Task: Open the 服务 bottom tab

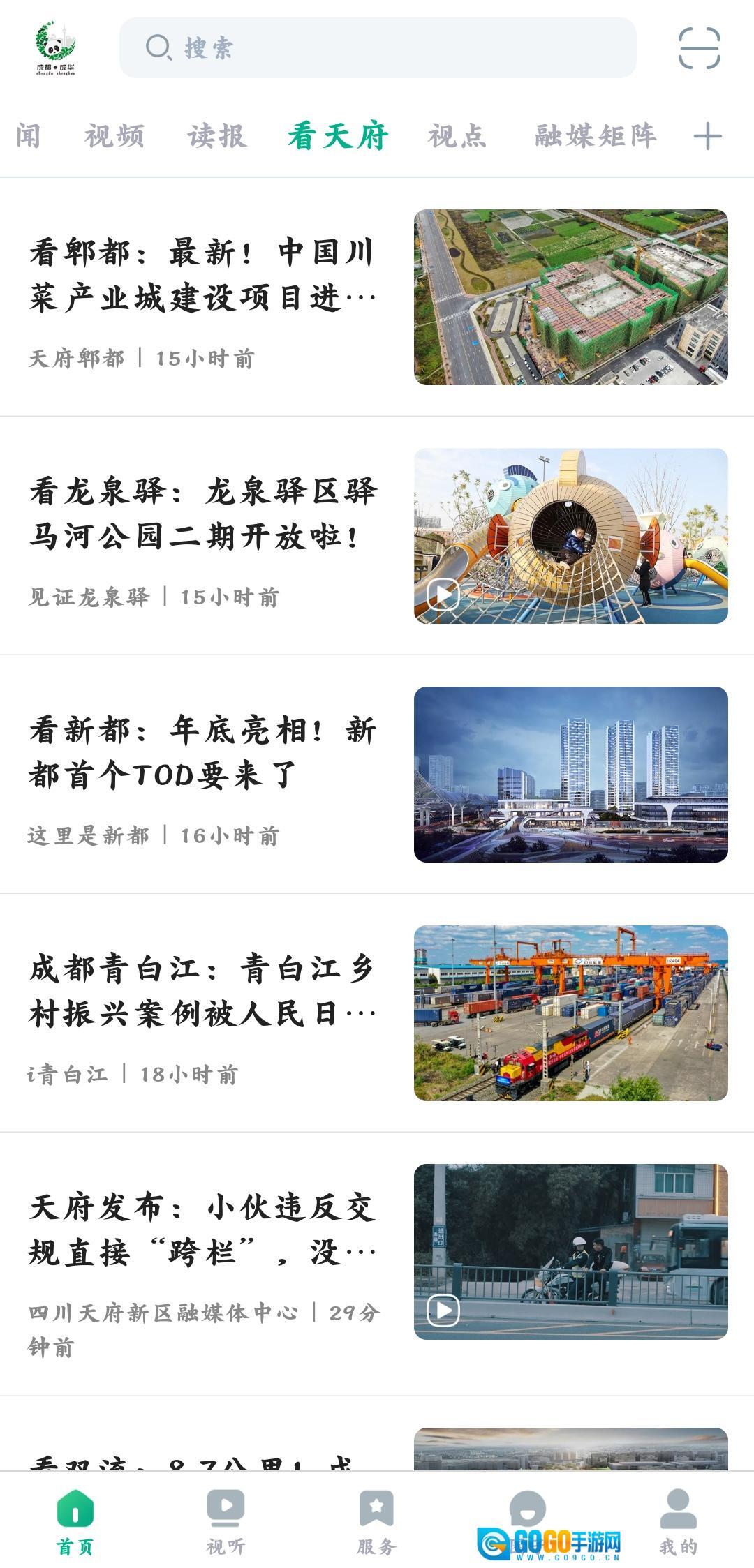Action: [376, 1523]
